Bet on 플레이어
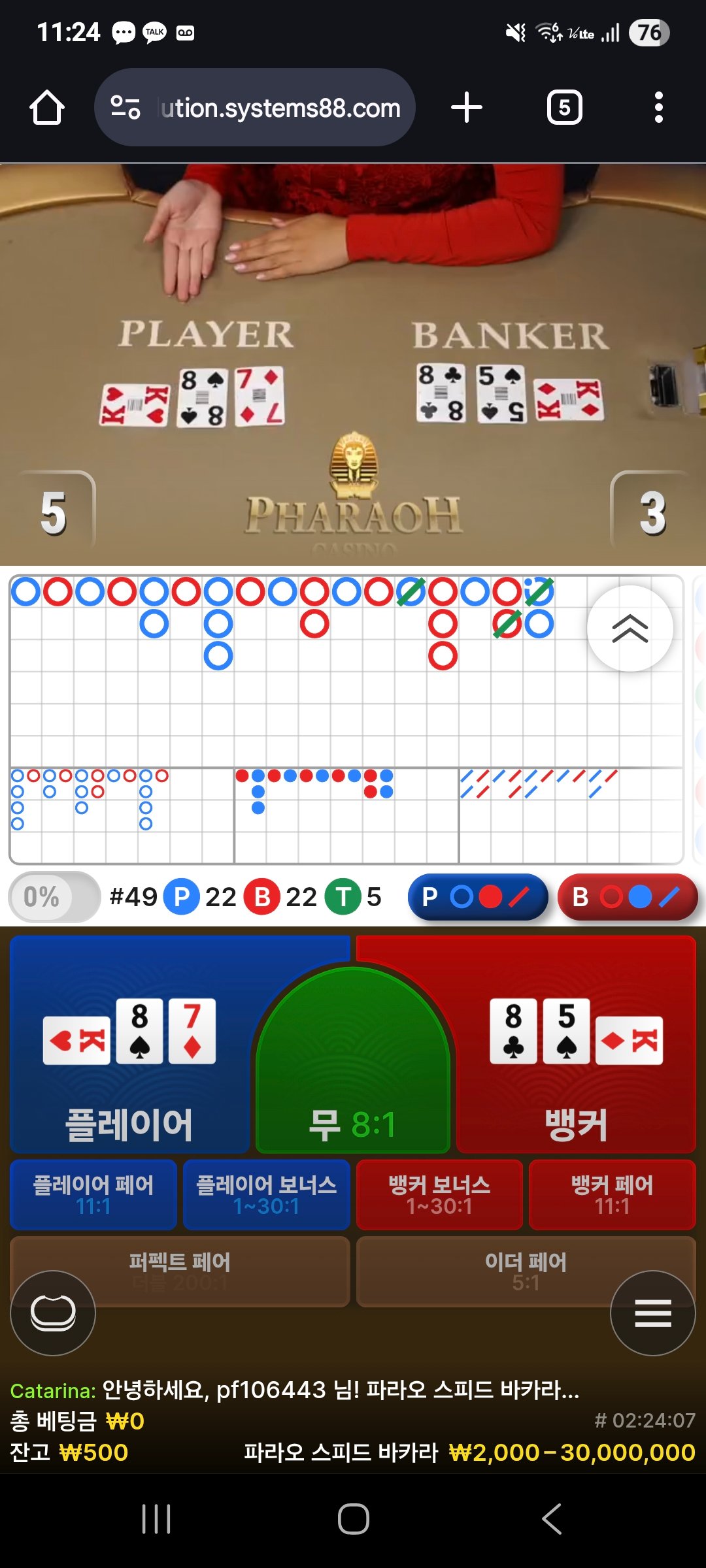This screenshot has width=706, height=1568. tap(129, 1044)
